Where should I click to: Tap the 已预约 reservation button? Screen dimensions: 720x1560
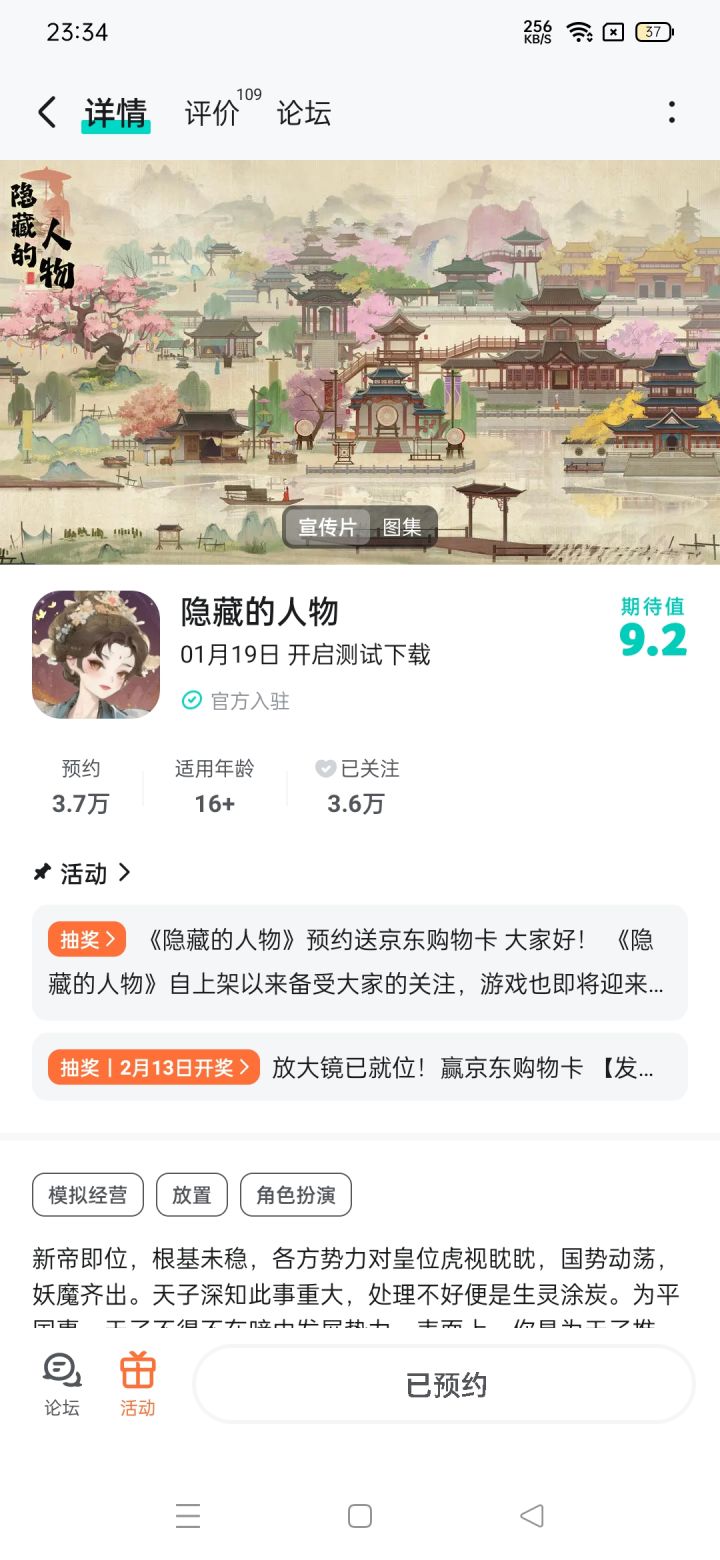point(443,1383)
